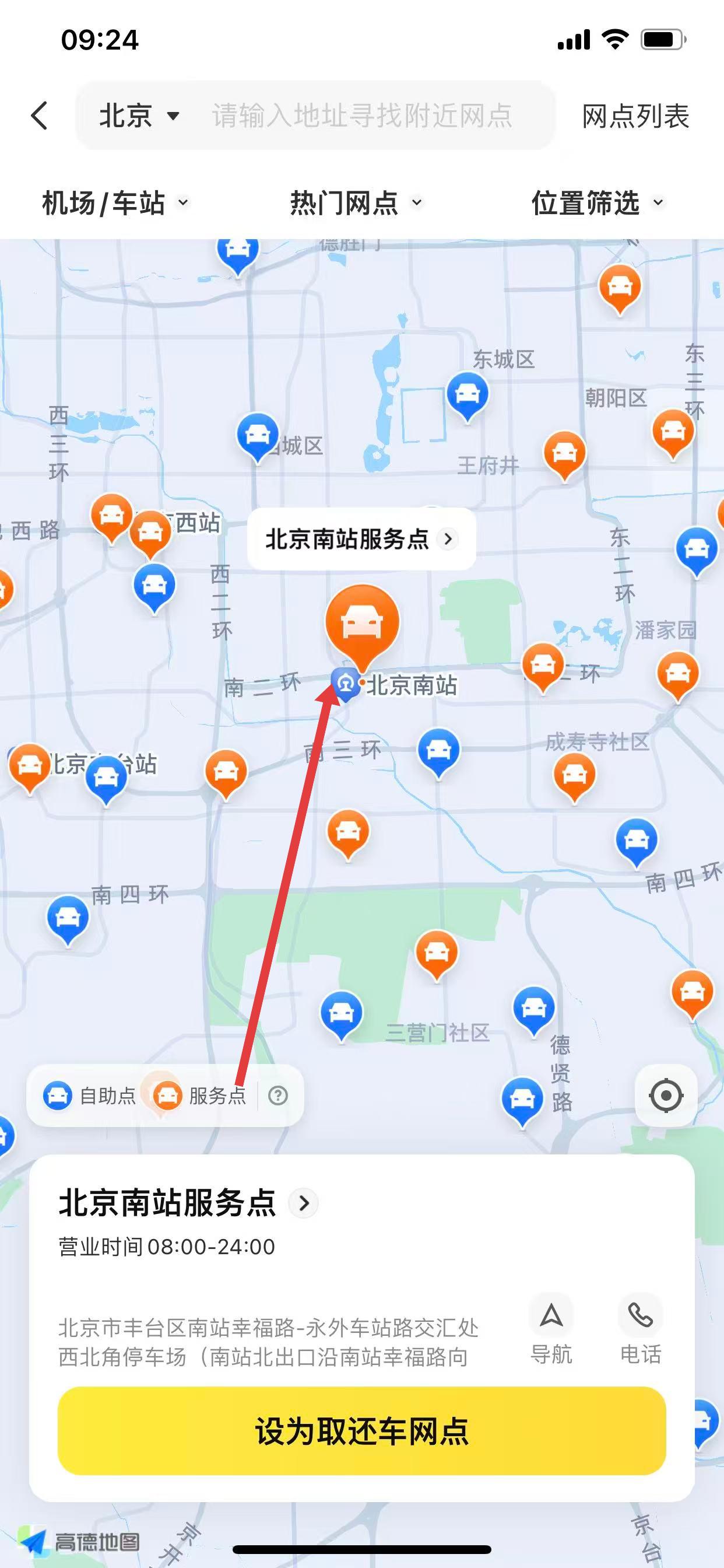
Task: Open the 北京南站服务点 map bubble
Action: pos(361,540)
